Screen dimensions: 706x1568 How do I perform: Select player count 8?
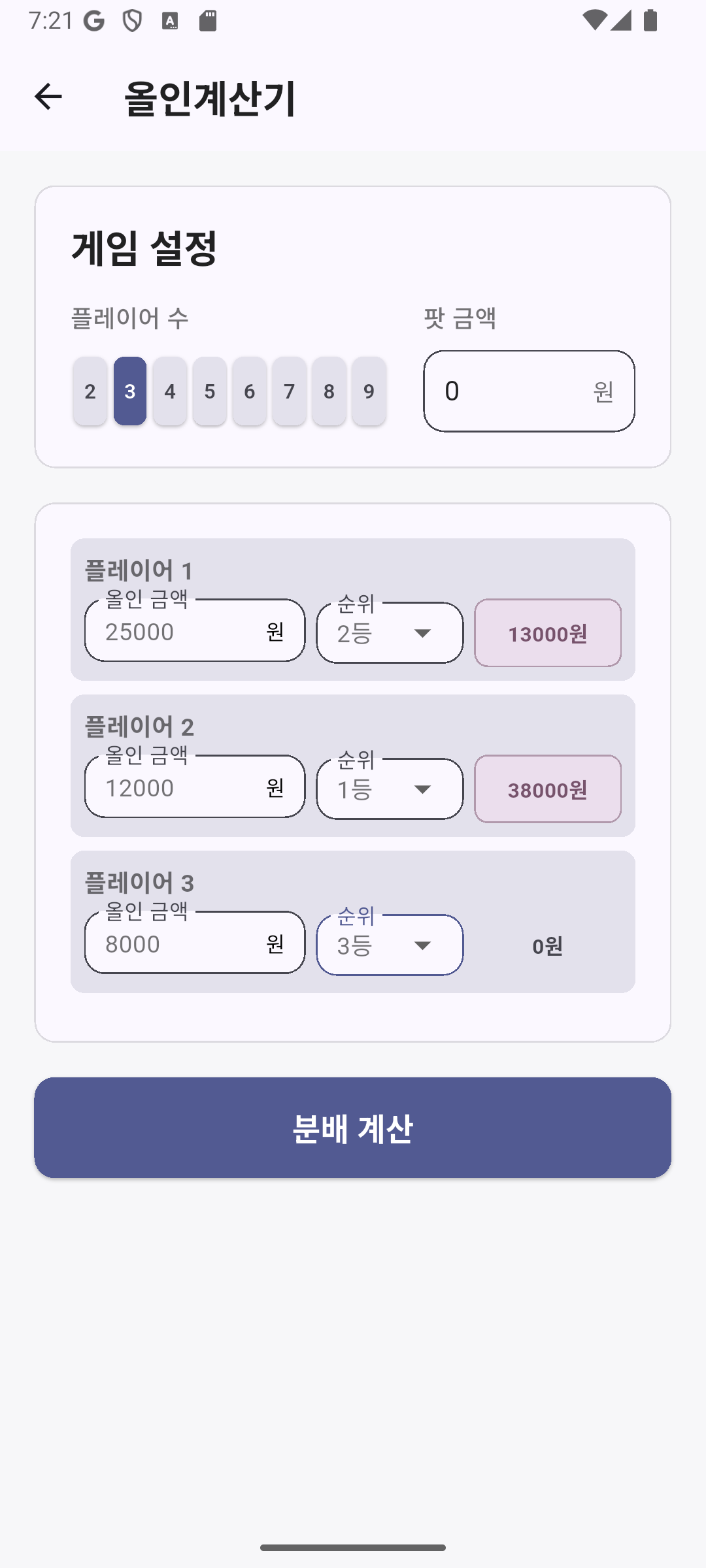[329, 391]
